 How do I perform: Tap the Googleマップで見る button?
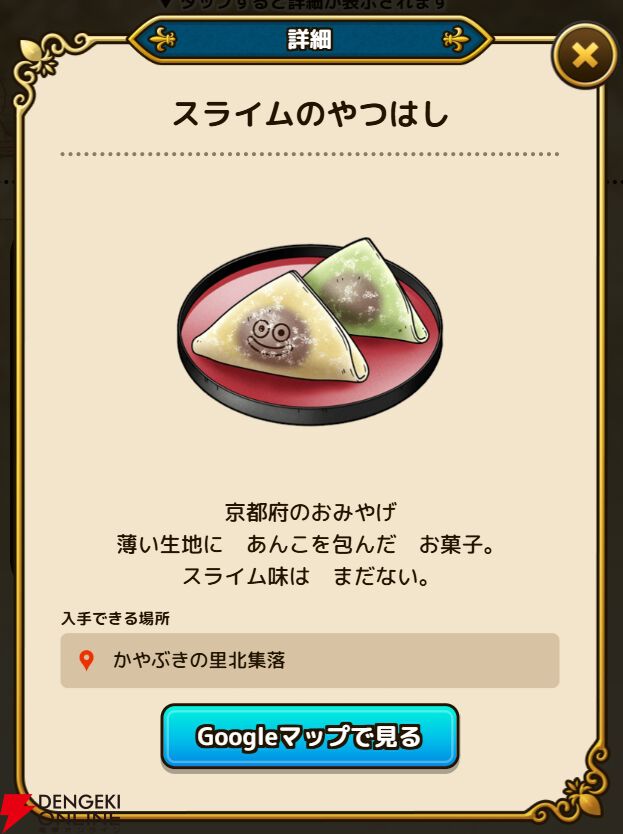[310, 737]
